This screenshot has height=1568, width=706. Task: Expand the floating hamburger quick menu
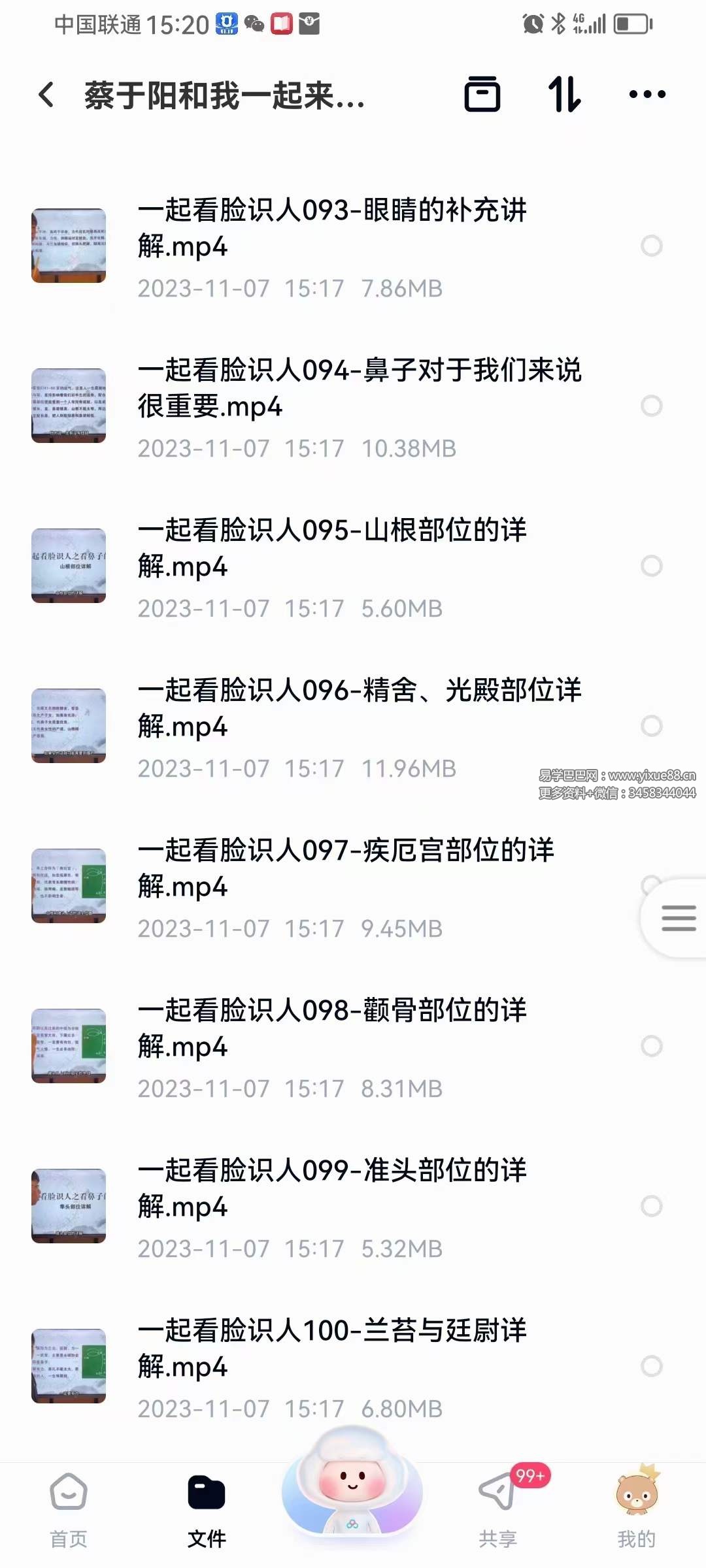(678, 918)
